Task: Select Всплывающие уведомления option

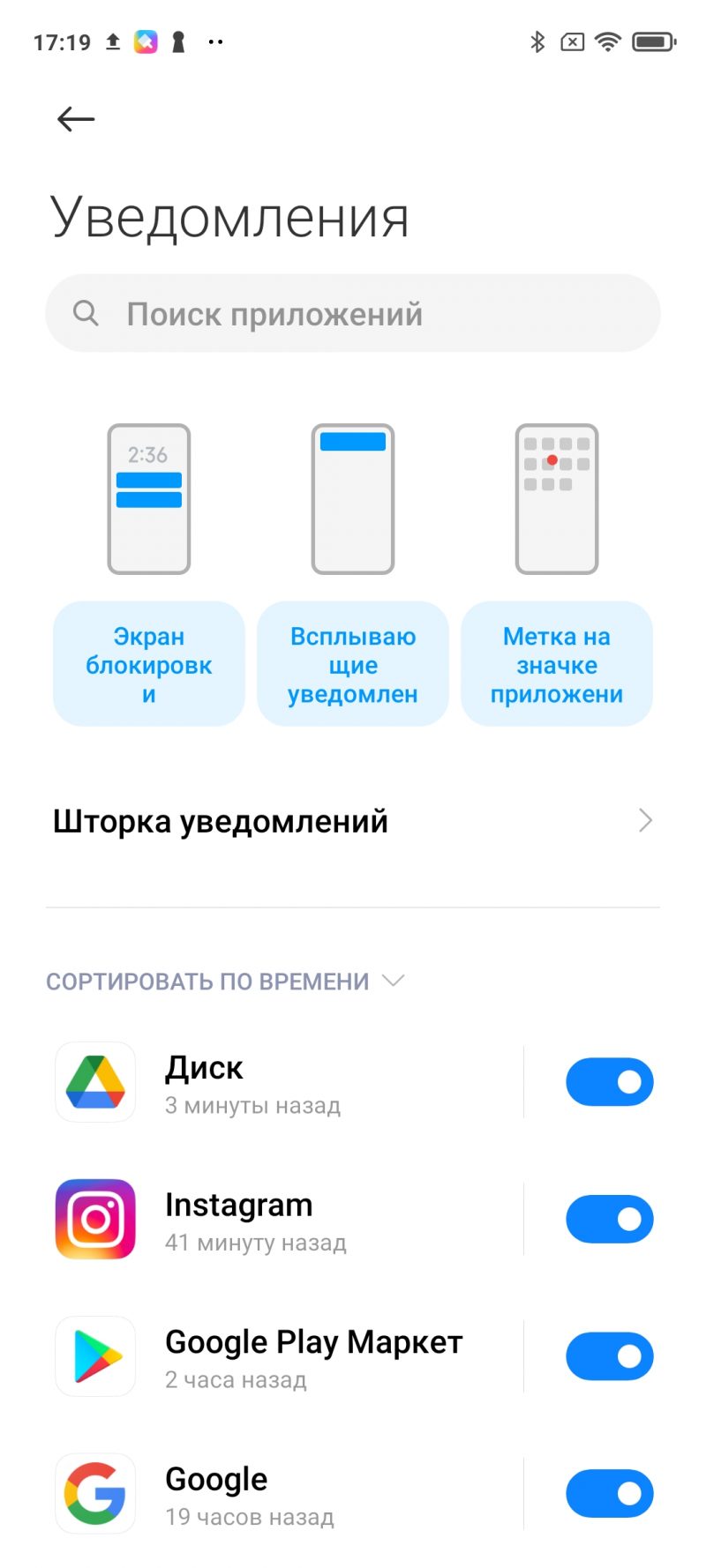Action: [x=352, y=663]
